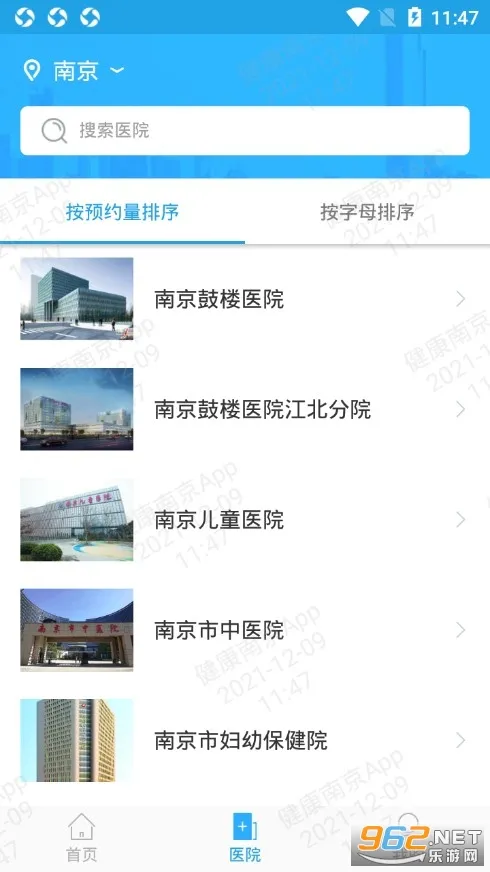Choose 南京市中医院 from the list
The image size is (490, 872).
click(x=245, y=630)
